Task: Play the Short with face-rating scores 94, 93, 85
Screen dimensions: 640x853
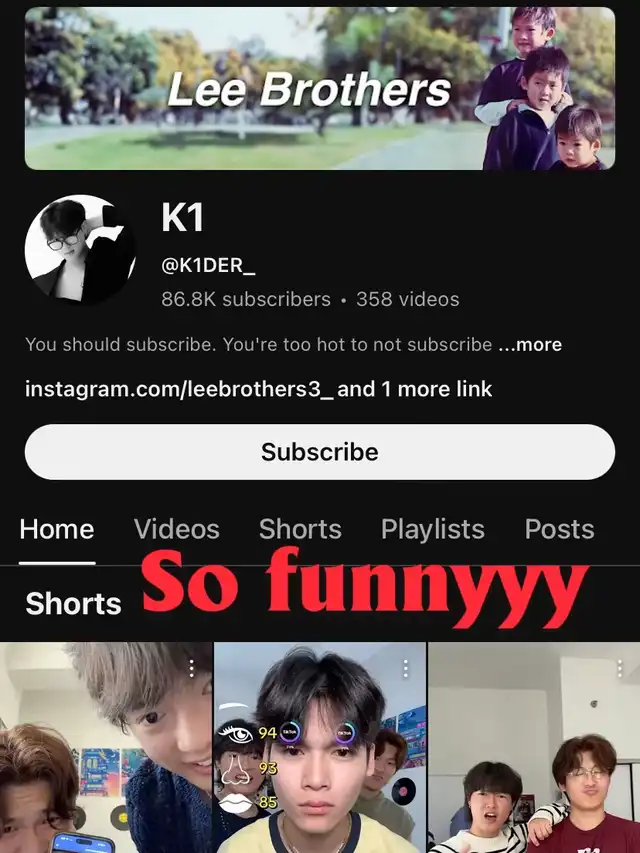Action: (x=320, y=760)
